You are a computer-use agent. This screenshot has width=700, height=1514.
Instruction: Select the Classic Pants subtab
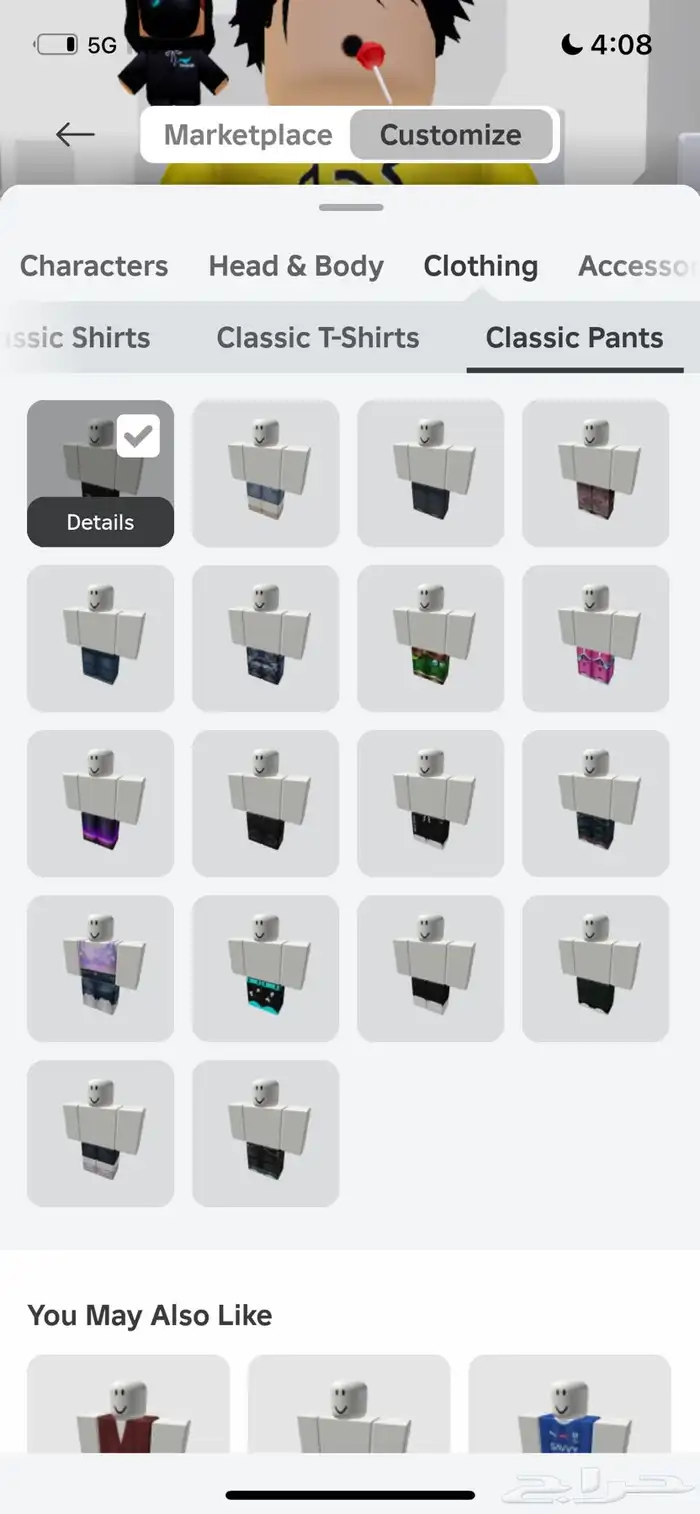(574, 338)
